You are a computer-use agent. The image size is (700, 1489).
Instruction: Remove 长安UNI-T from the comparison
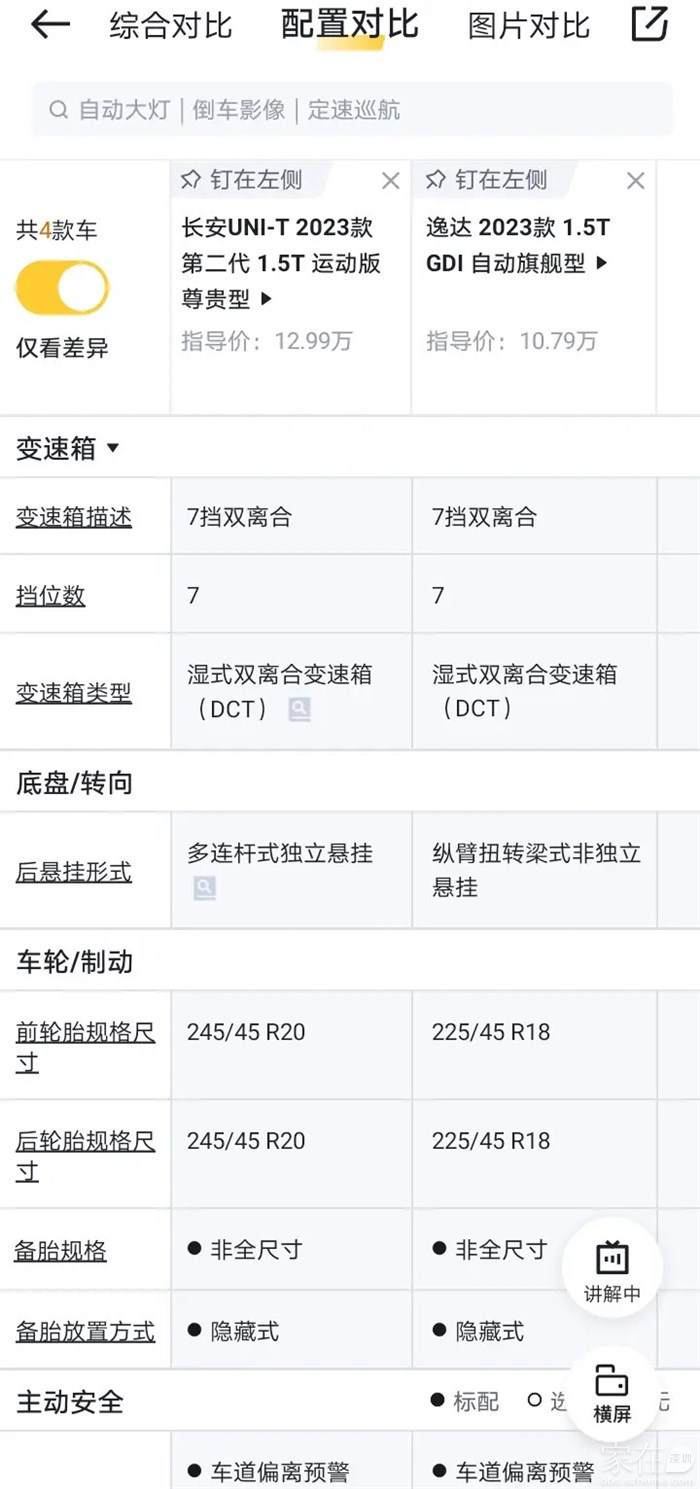tap(391, 181)
